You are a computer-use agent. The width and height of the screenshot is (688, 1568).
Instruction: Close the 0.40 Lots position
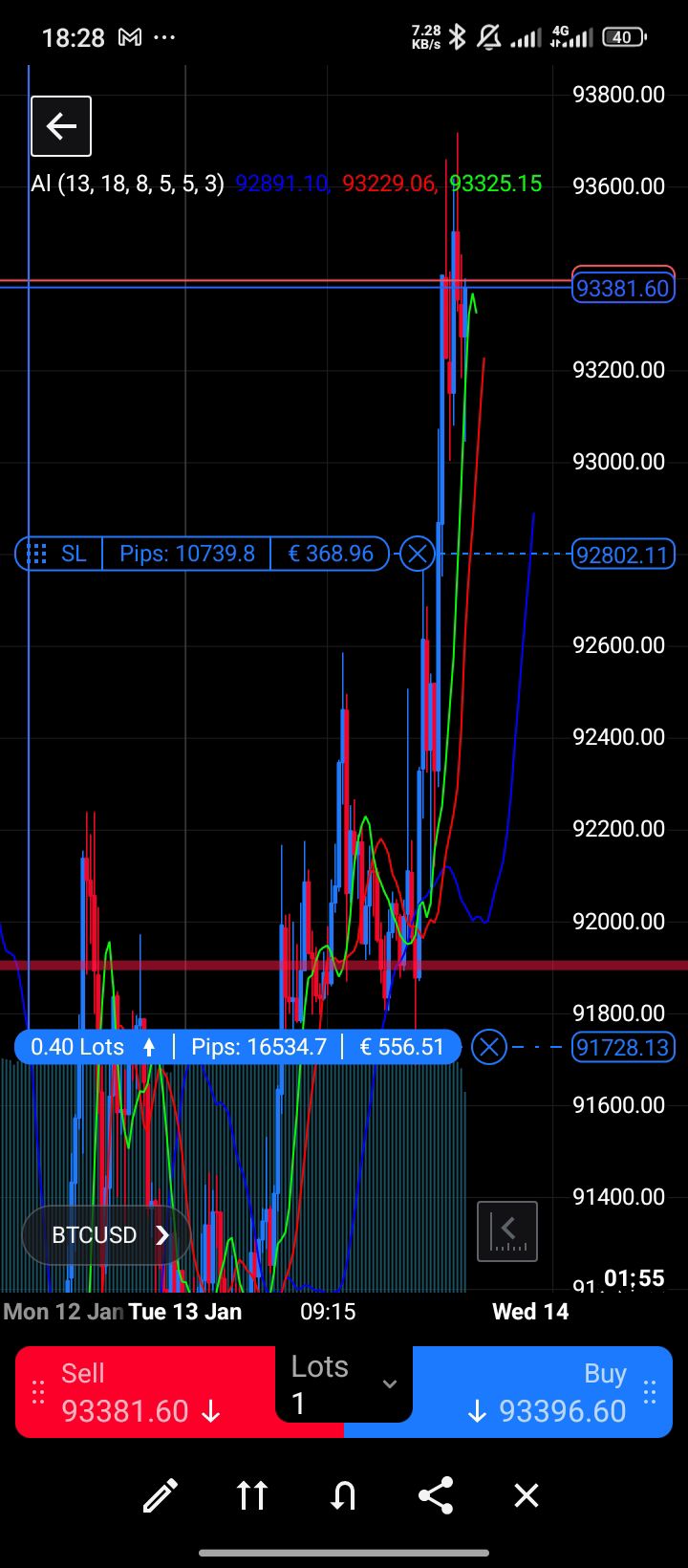(489, 1047)
